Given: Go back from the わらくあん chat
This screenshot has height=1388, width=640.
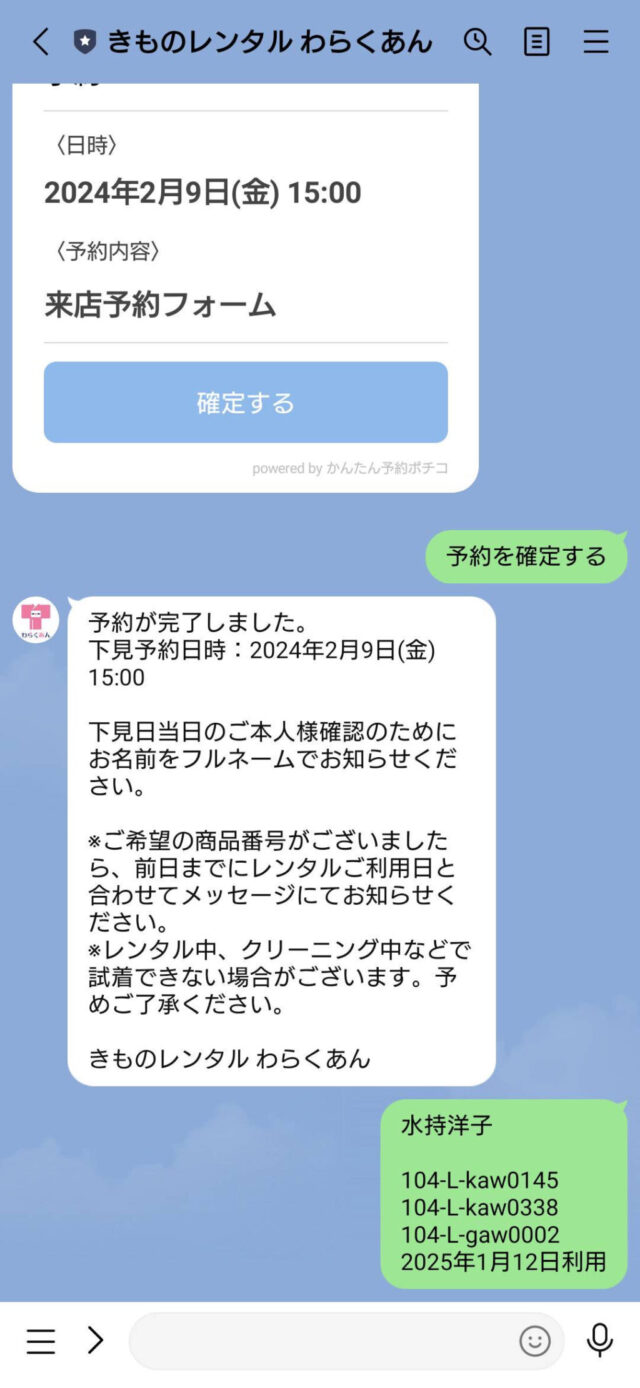Looking at the screenshot, I should coord(40,41).
